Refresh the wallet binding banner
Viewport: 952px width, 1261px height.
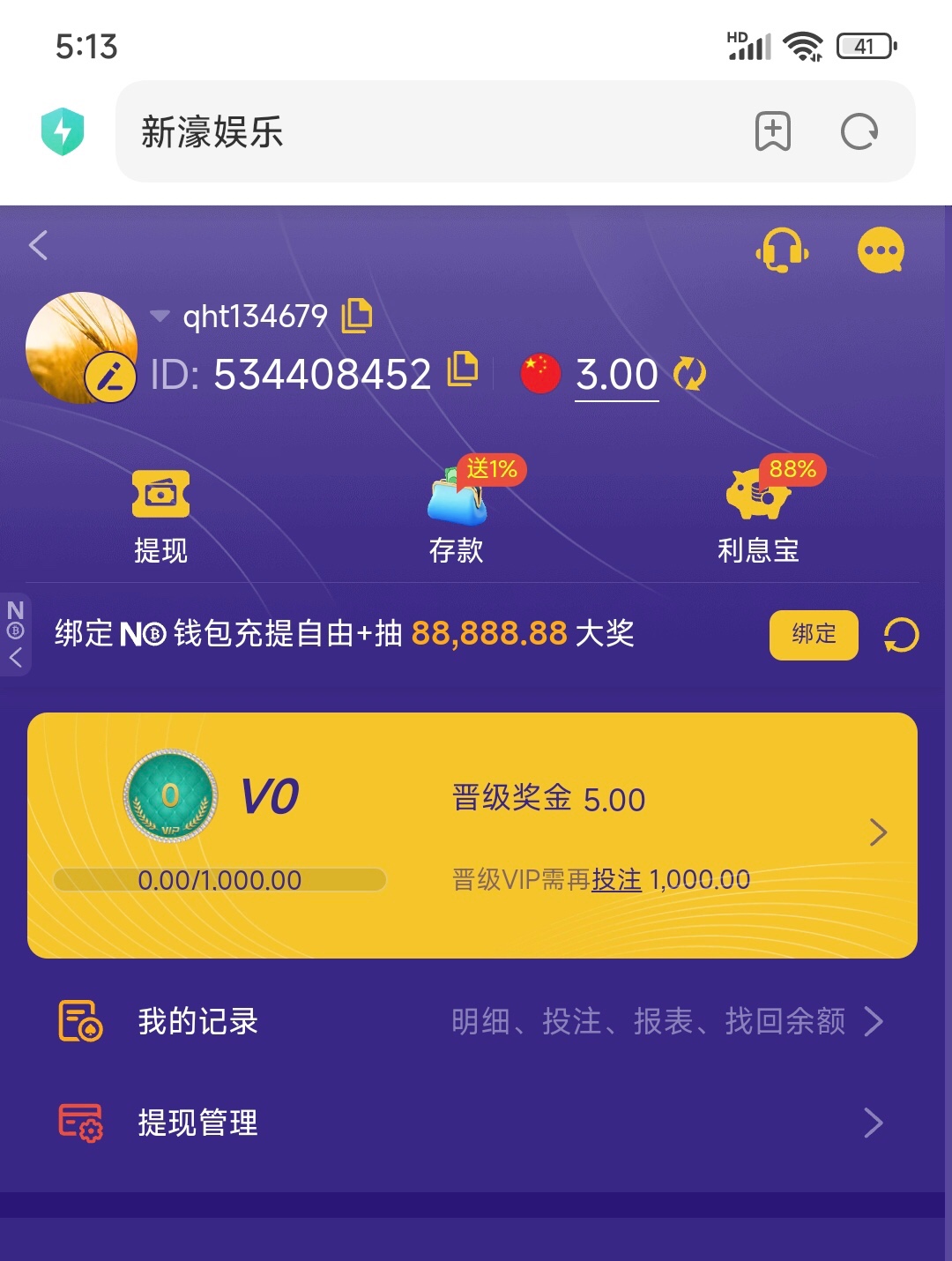901,635
